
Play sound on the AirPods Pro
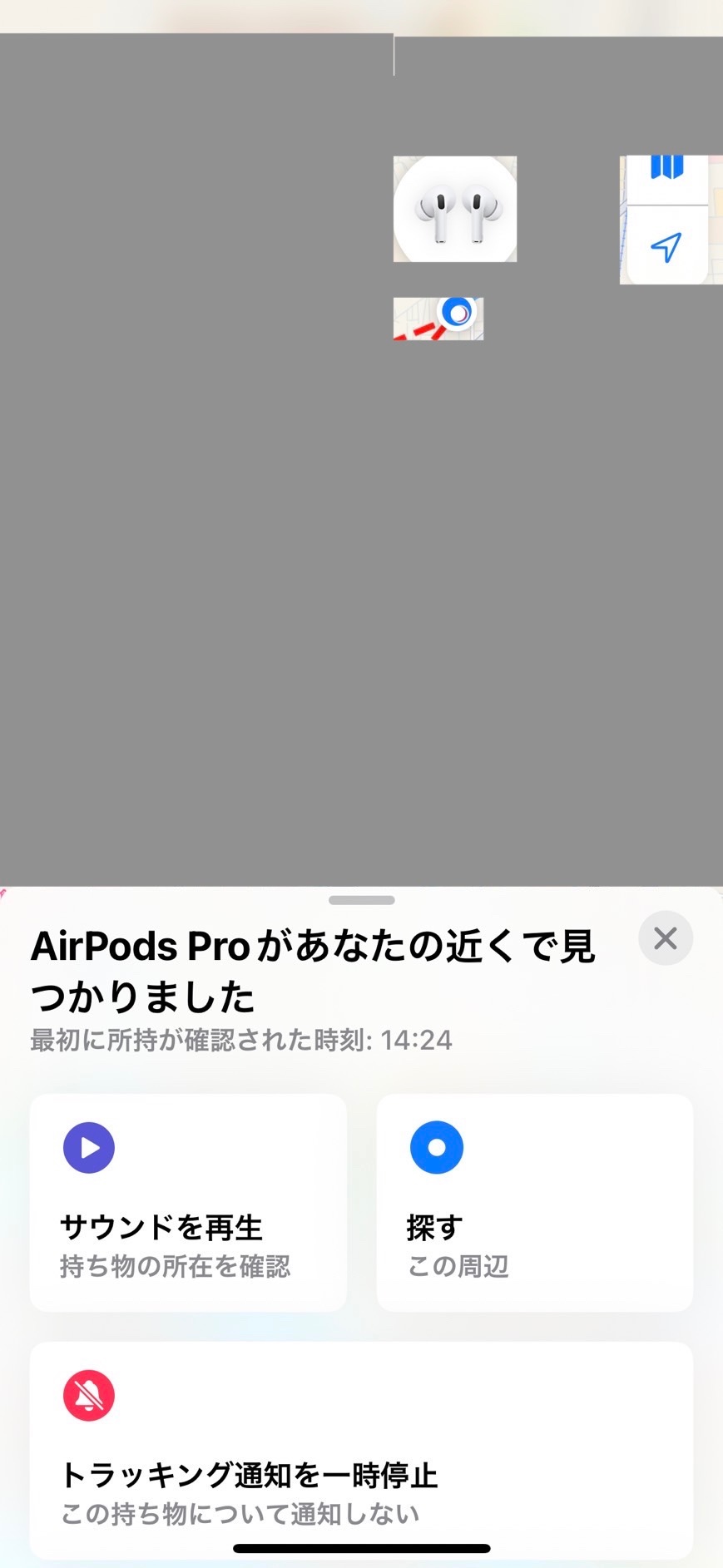188,1202
